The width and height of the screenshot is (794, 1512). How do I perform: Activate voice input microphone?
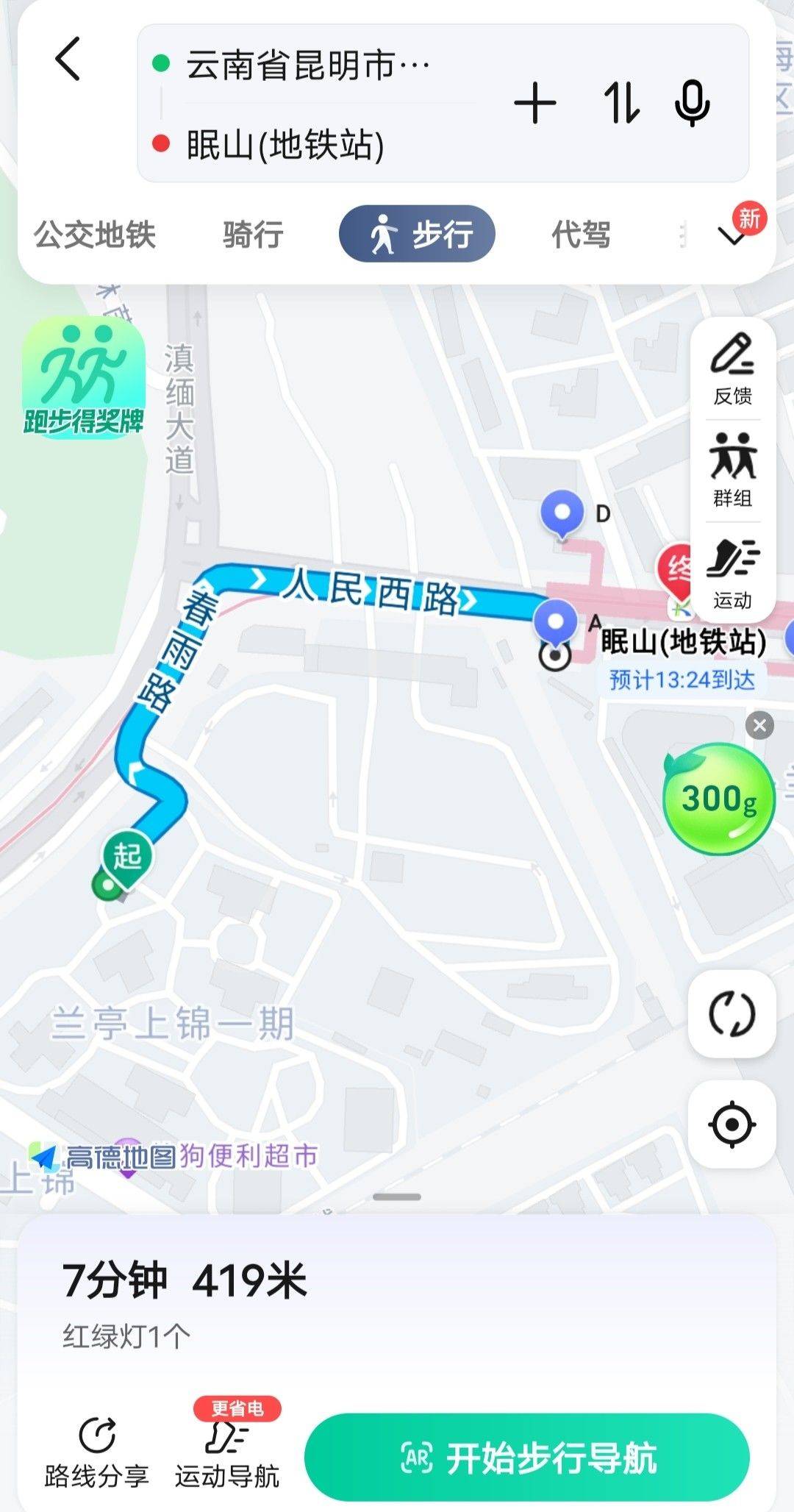pos(692,103)
